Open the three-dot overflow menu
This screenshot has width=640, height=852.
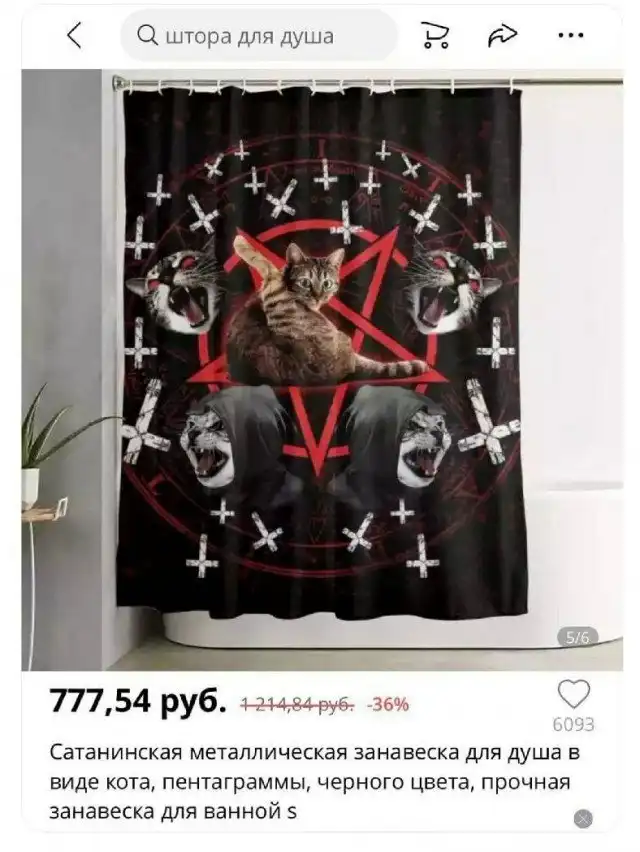pos(570,36)
